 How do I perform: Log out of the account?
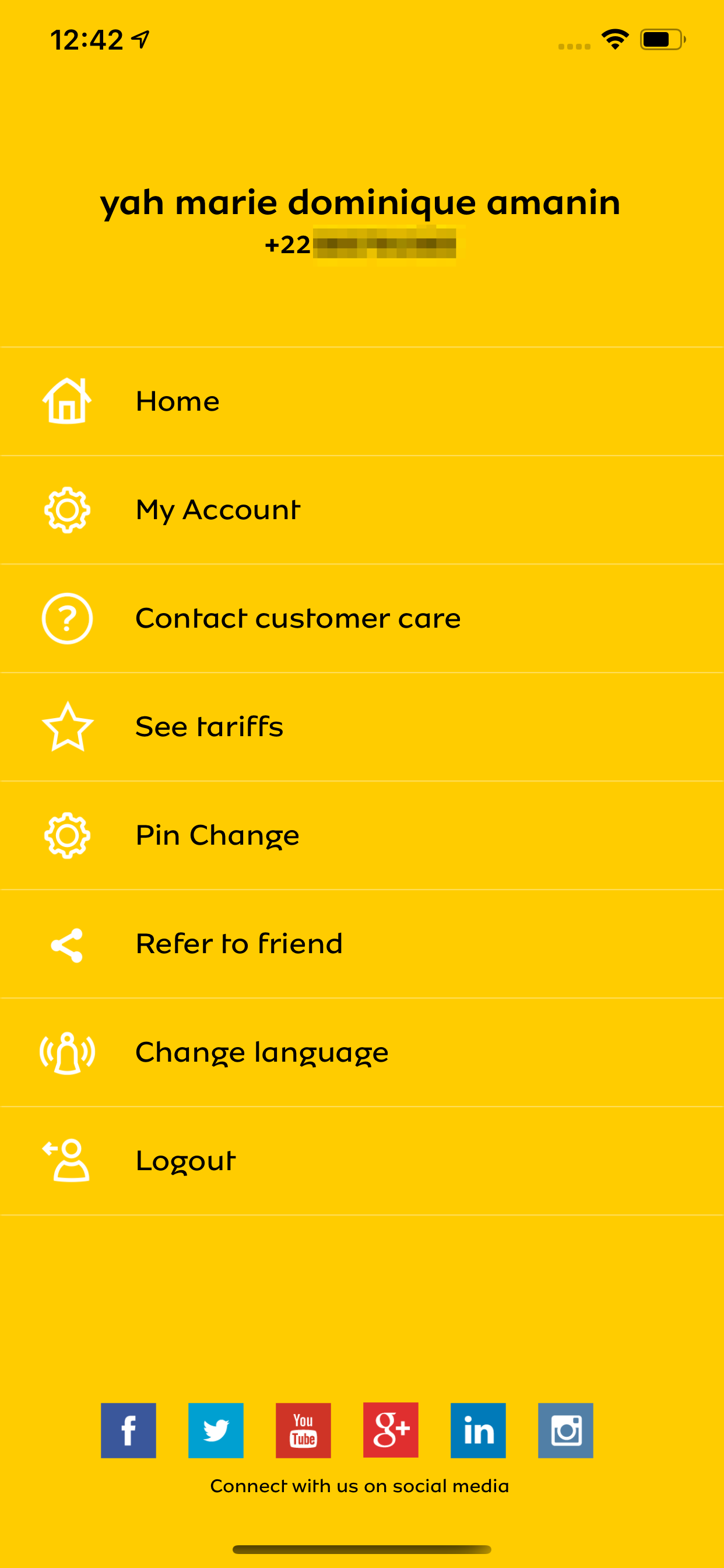click(185, 1161)
